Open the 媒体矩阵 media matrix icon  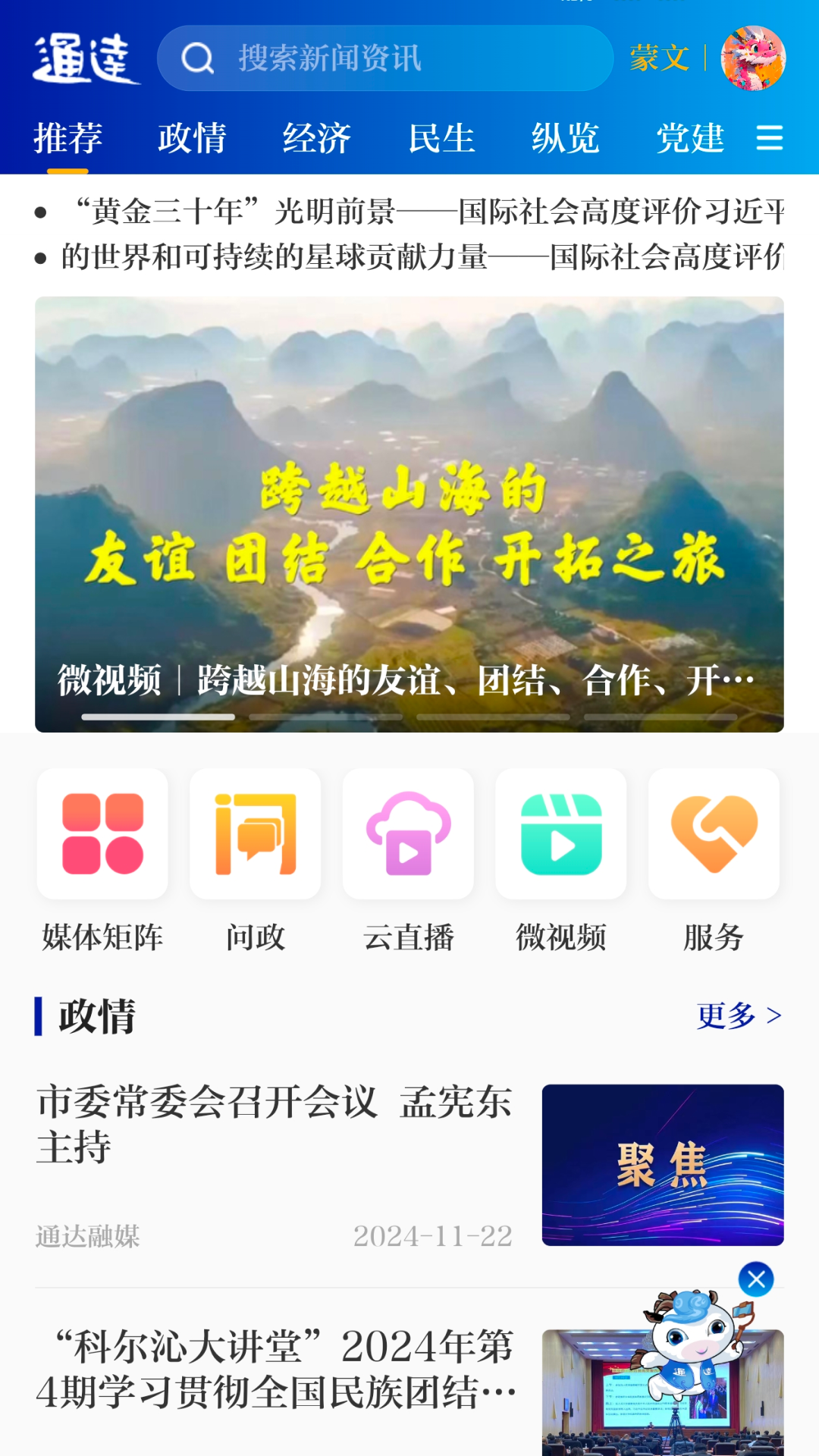pos(102,833)
